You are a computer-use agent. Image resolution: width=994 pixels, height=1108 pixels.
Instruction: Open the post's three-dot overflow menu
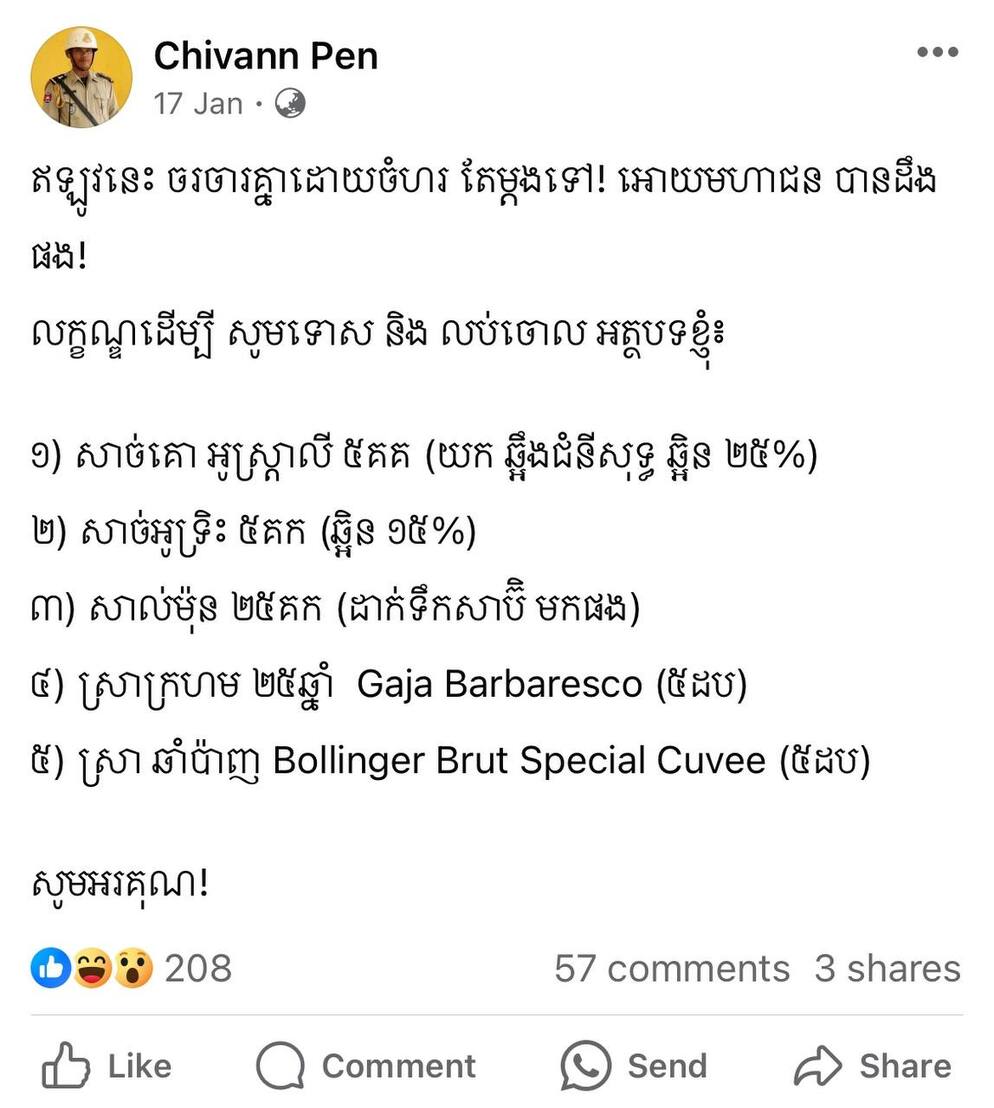click(x=937, y=53)
